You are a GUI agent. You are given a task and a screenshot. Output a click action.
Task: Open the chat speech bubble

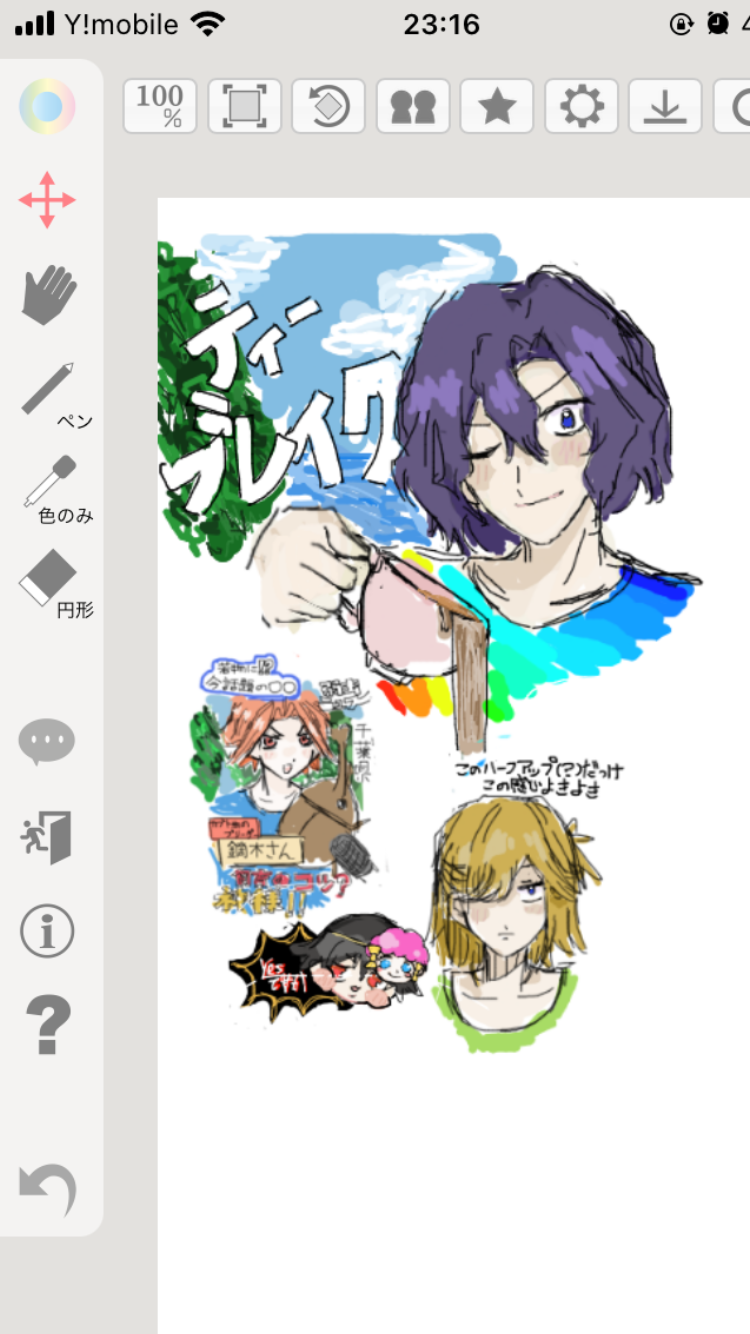tap(47, 742)
